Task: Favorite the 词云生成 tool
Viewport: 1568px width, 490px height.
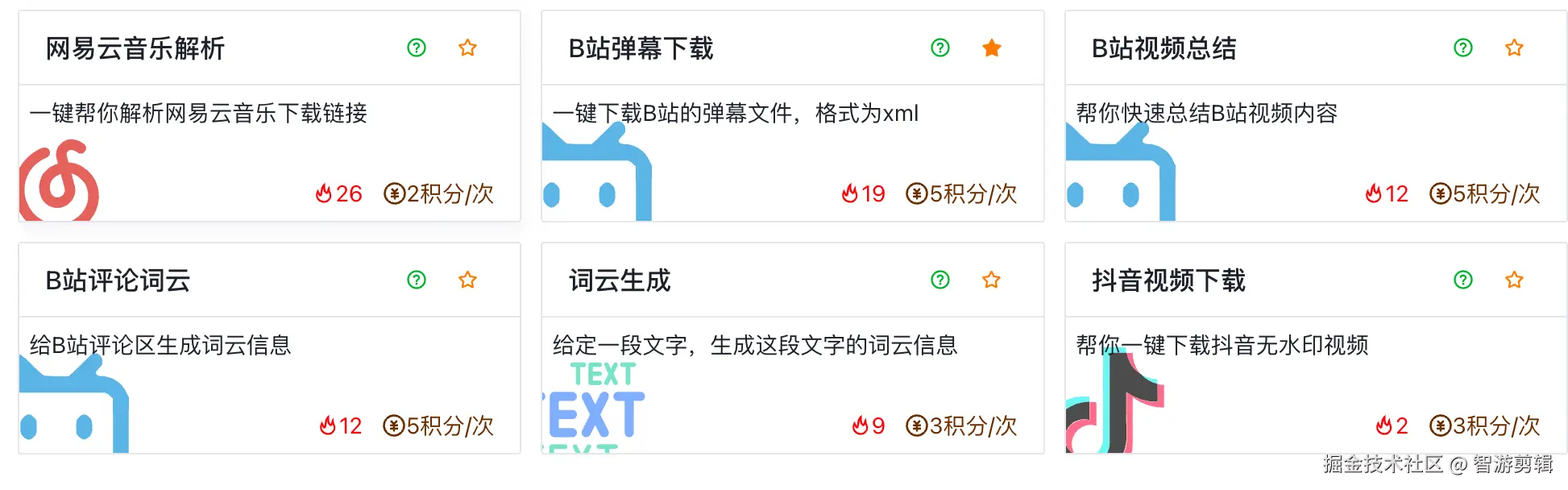Action: (992, 280)
